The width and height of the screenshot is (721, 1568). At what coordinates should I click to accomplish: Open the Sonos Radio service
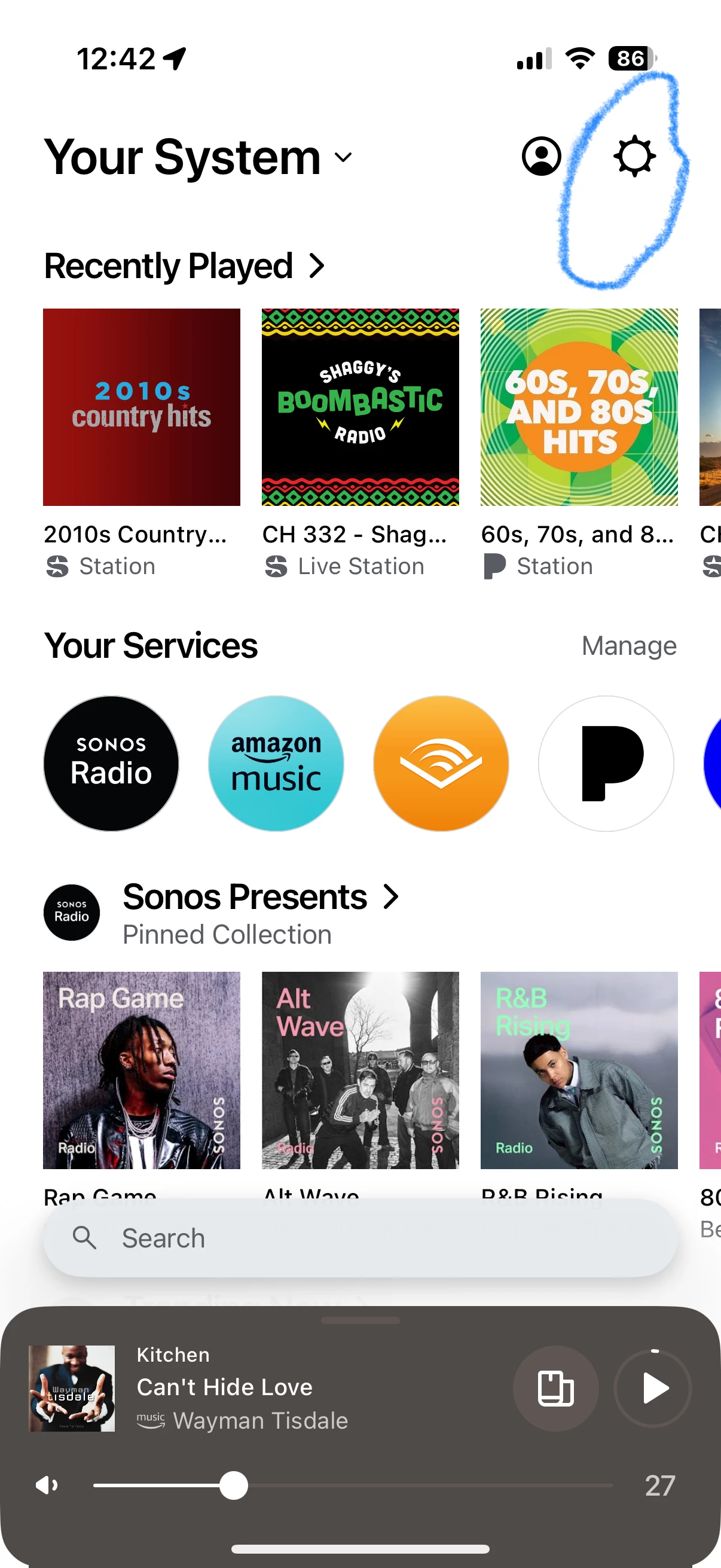click(111, 763)
